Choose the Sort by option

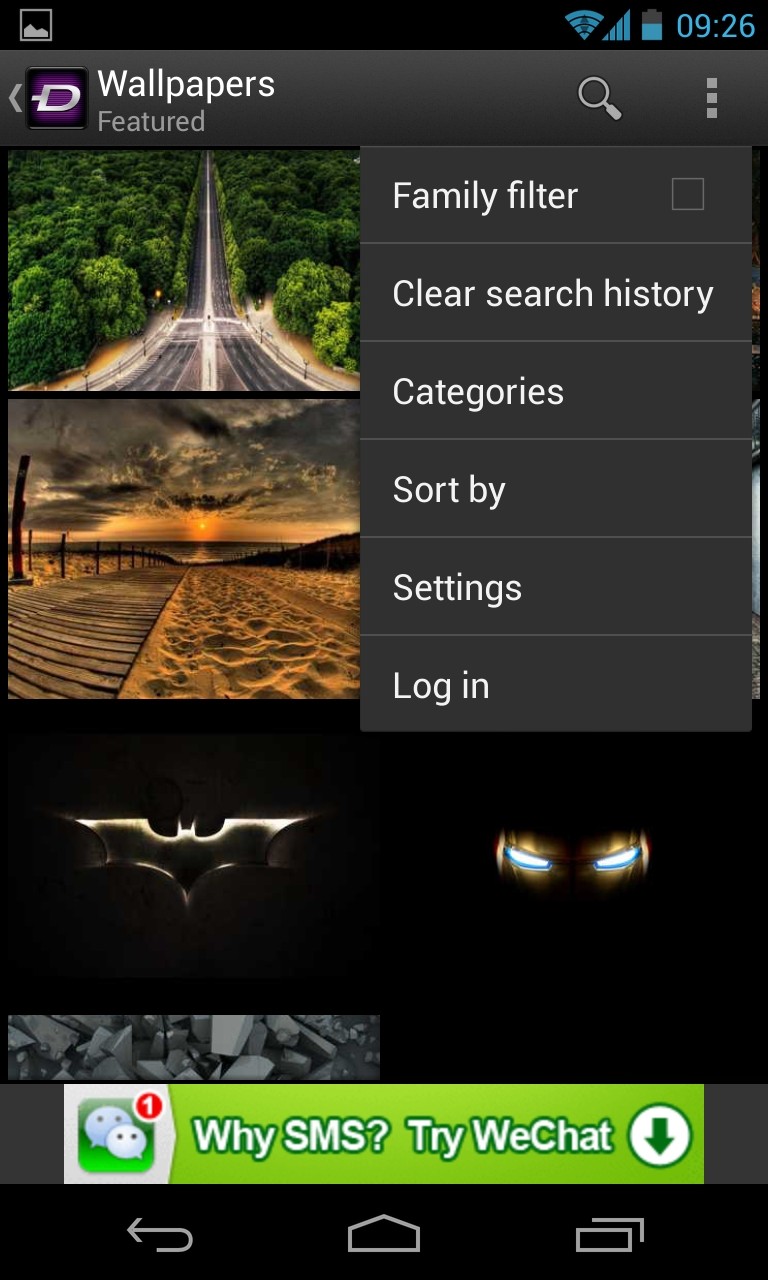coord(553,489)
